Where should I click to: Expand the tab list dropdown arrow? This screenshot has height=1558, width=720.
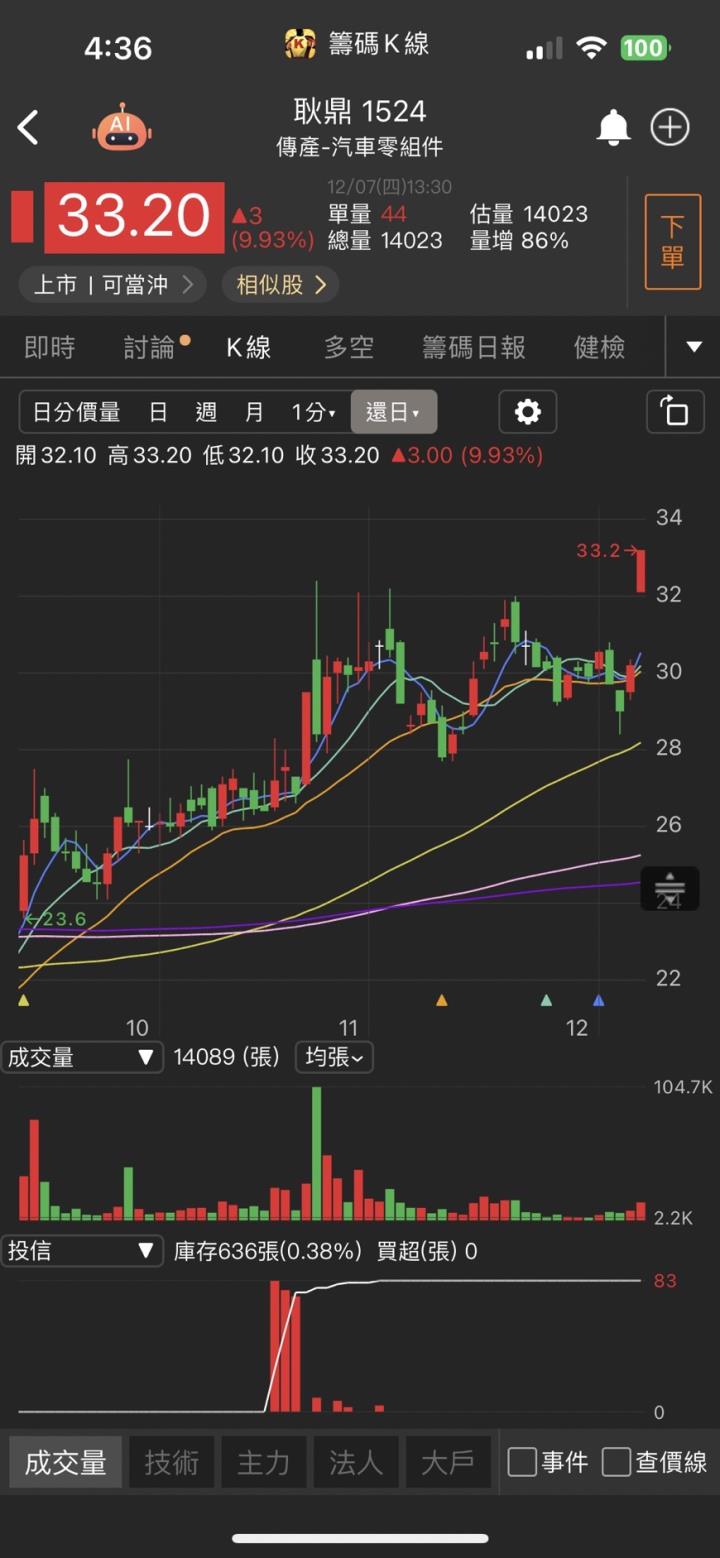[694, 347]
